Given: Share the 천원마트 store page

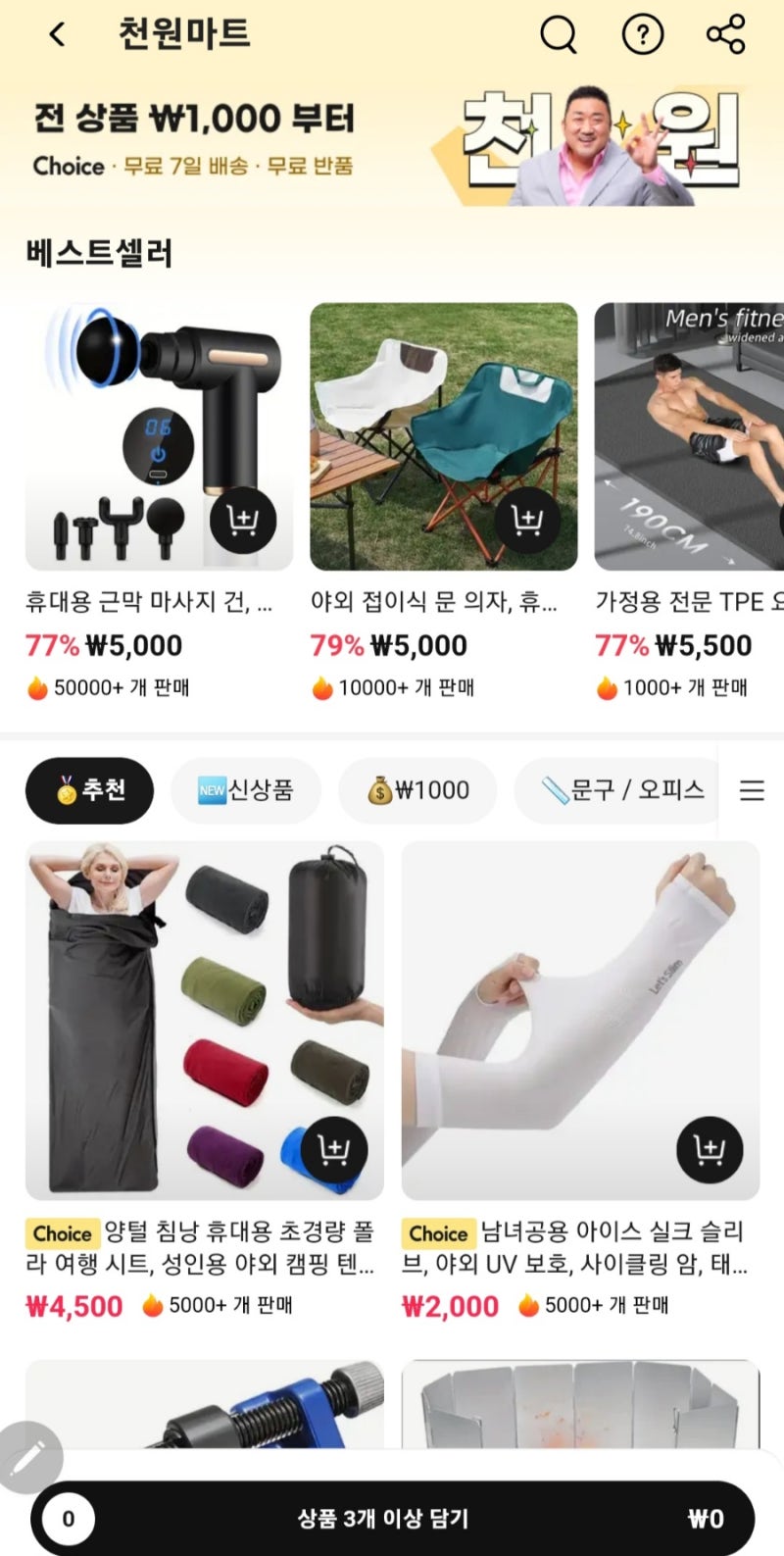Looking at the screenshot, I should [727, 35].
